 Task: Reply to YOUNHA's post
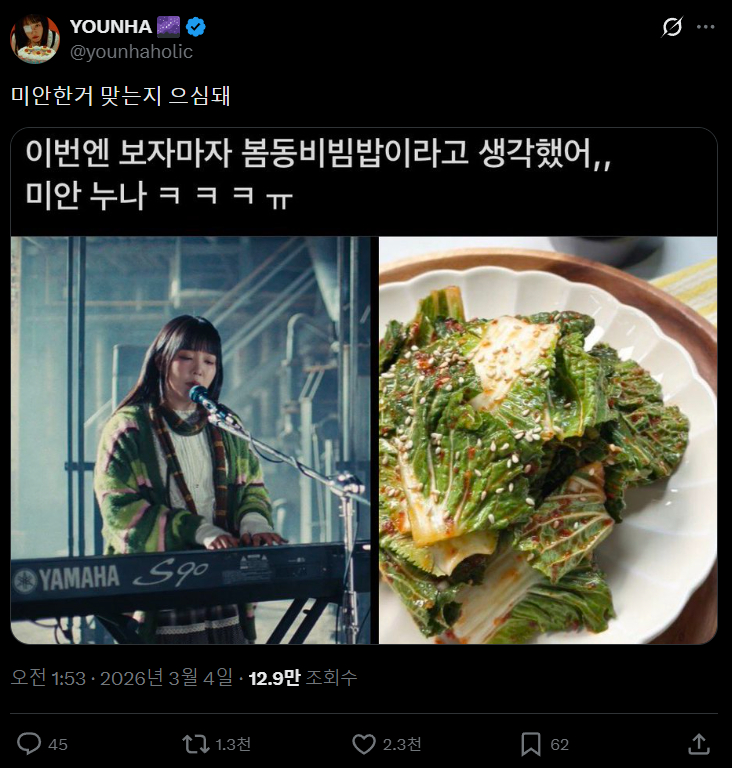click(30, 744)
